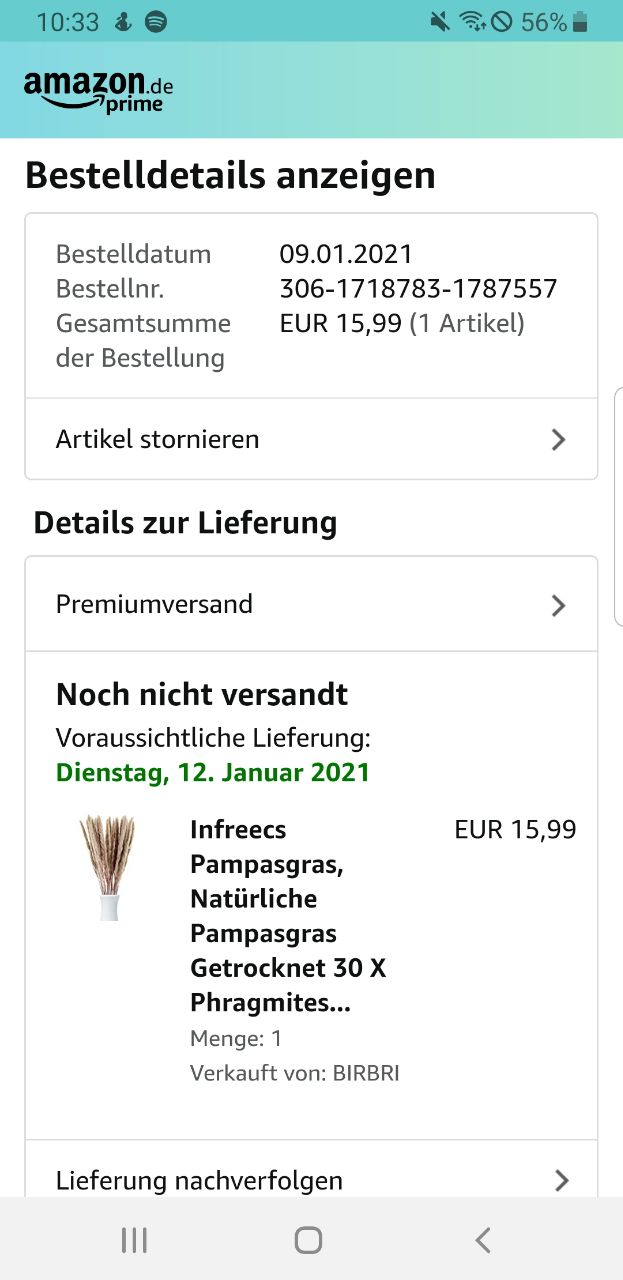Tap the amazon.de prime logo
Image resolution: width=623 pixels, height=1280 pixels.
coord(98,91)
